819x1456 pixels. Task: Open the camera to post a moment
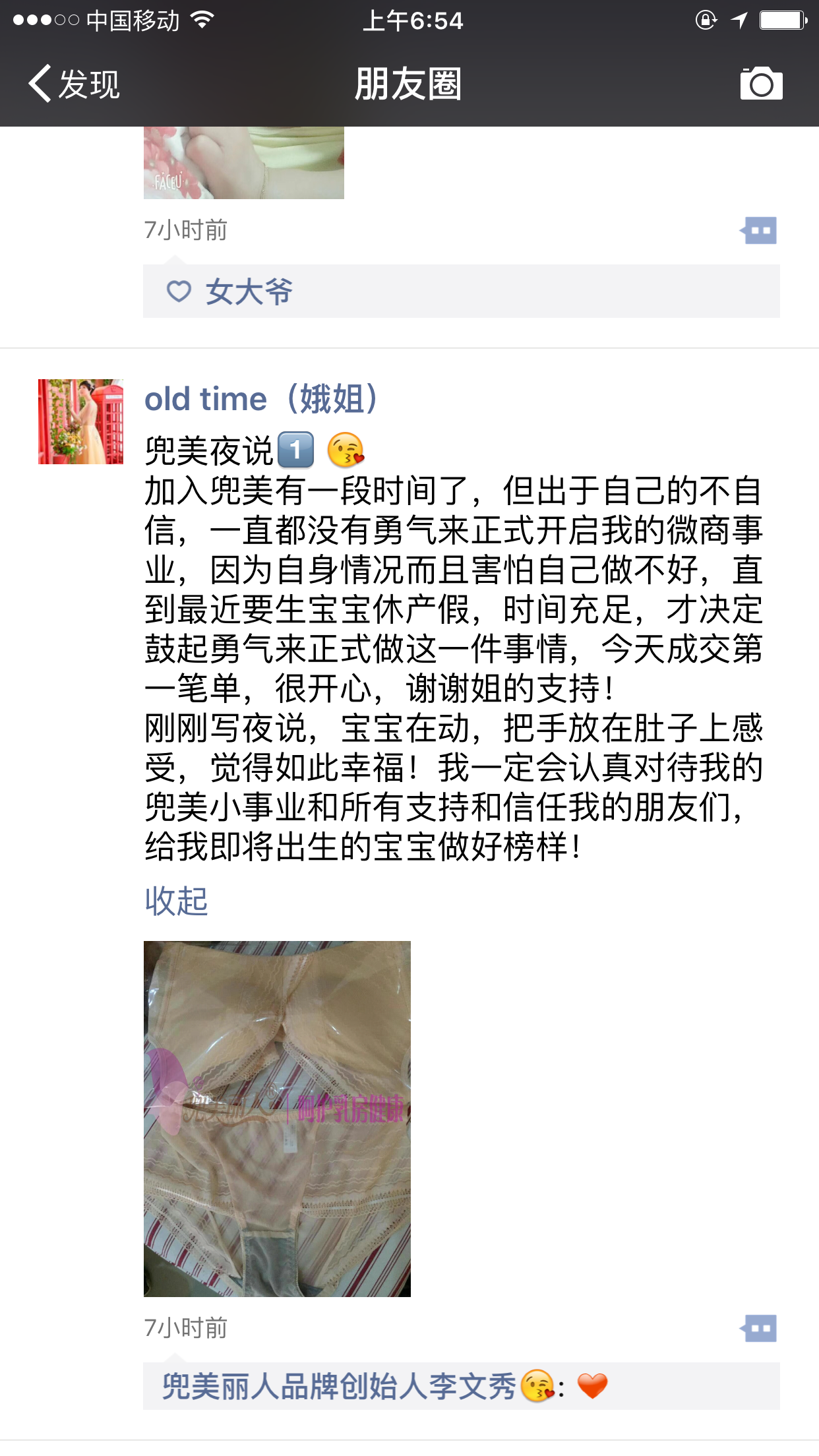coord(761,84)
